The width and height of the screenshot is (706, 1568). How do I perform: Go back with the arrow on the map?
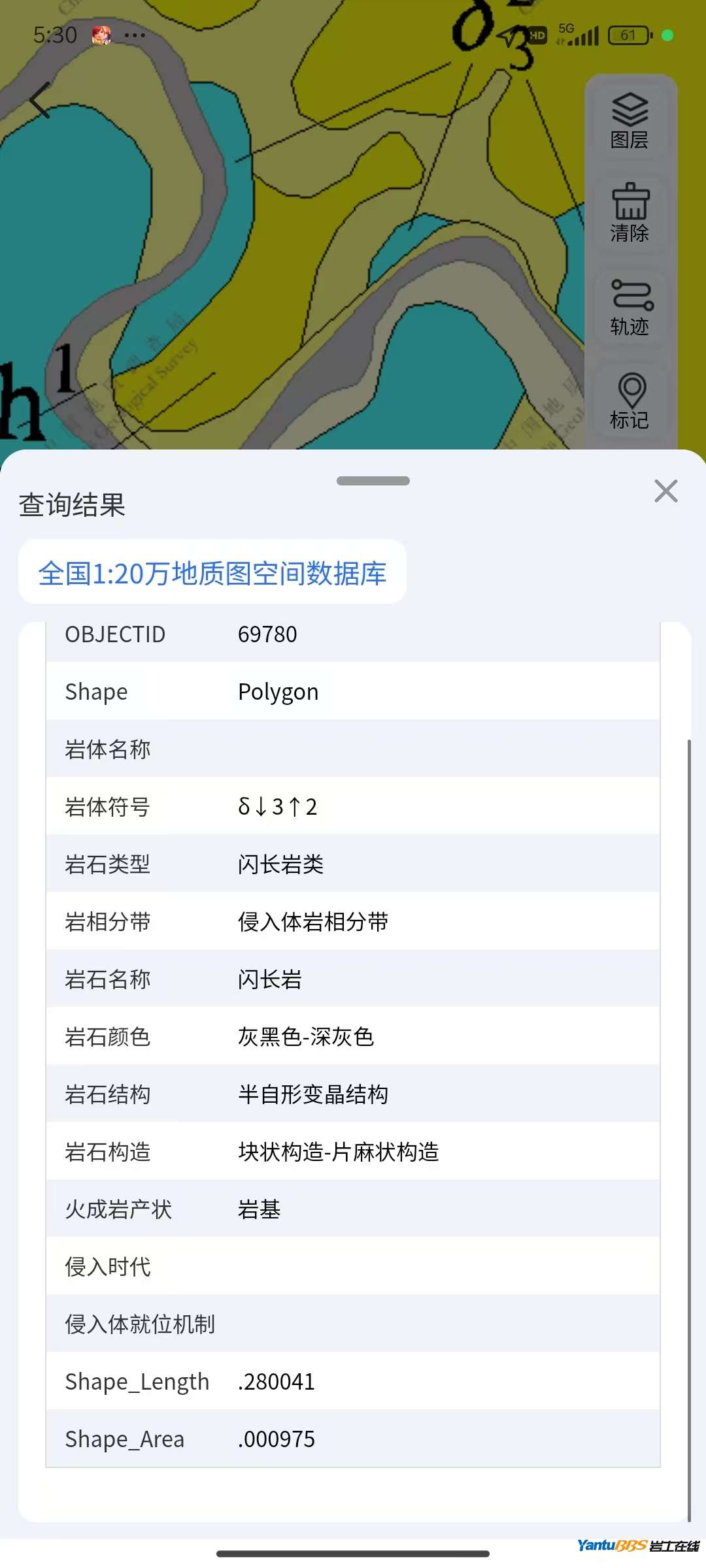point(41,100)
